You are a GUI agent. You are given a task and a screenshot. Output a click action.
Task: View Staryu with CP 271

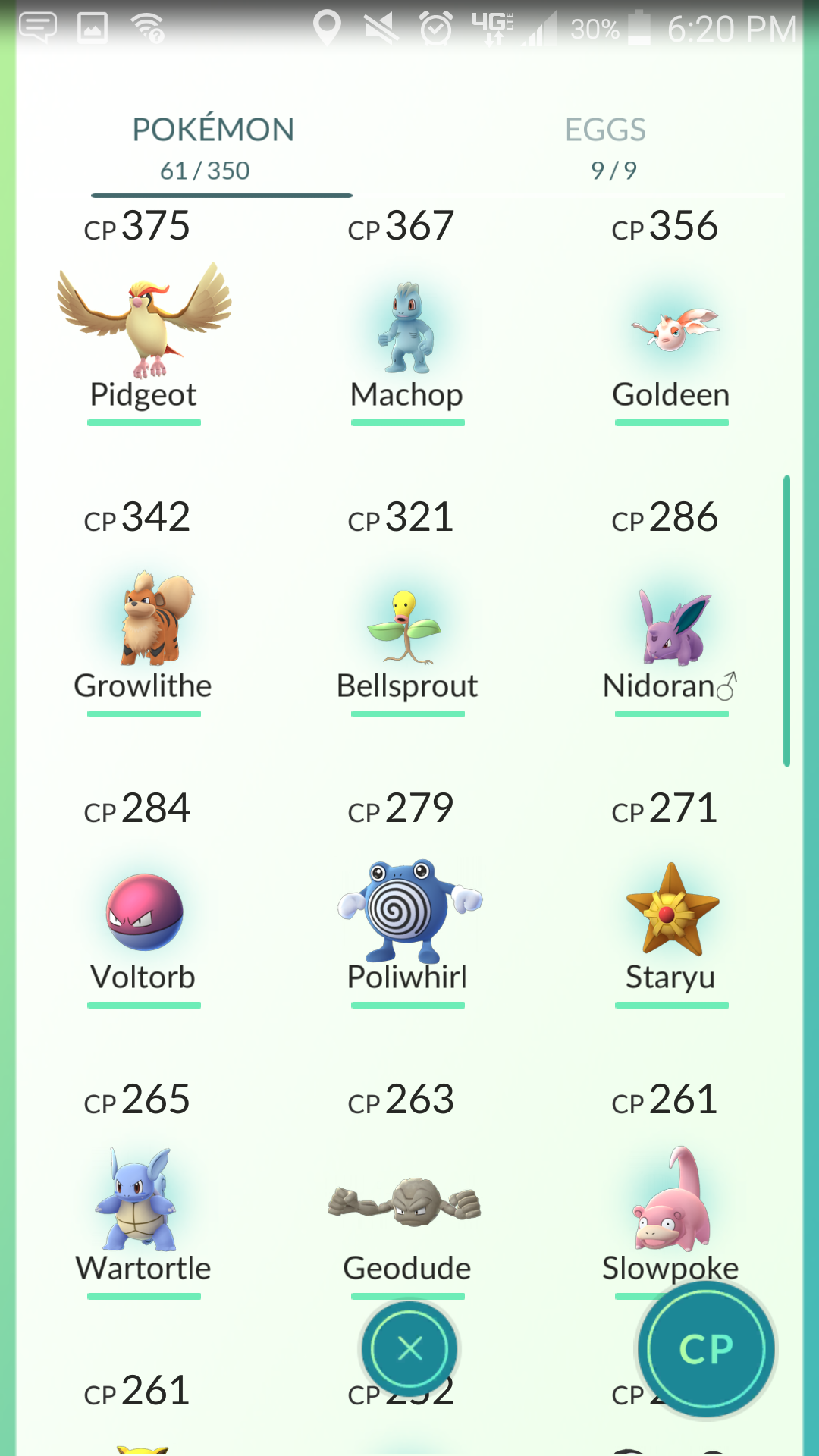pyautogui.click(x=672, y=910)
